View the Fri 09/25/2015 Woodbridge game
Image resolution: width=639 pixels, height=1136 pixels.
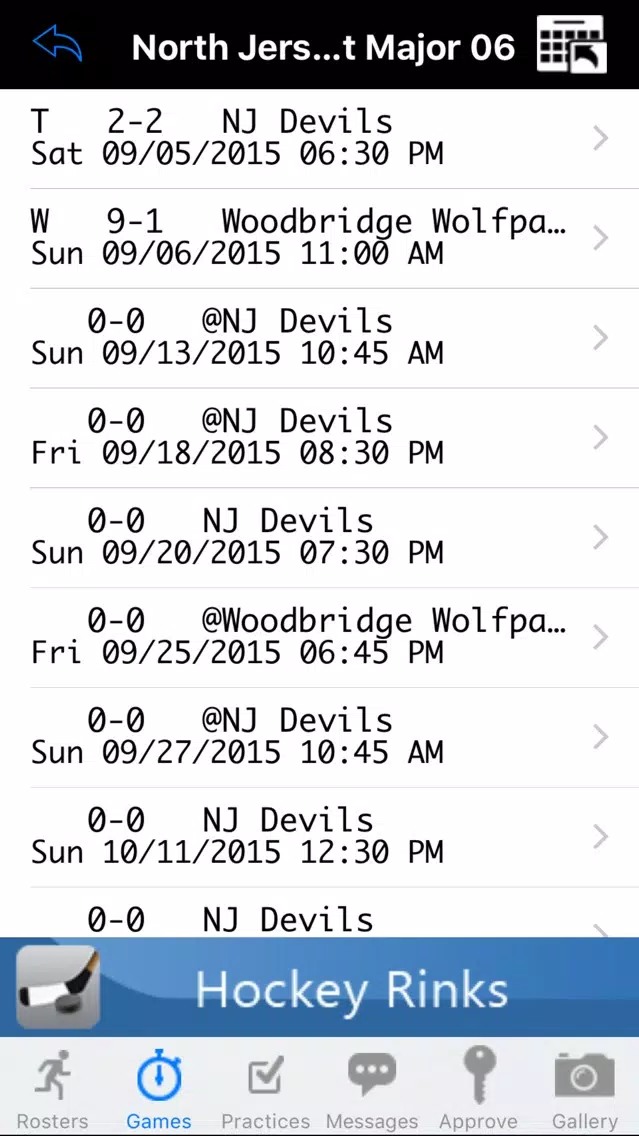pos(320,638)
